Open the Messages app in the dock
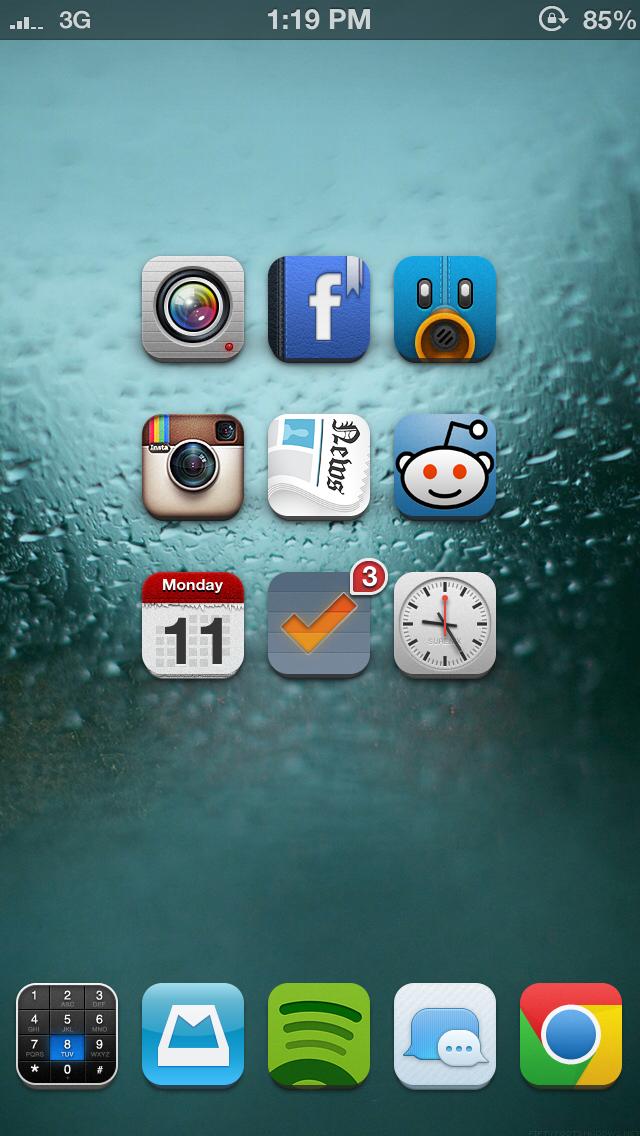This screenshot has width=640, height=1136. (x=445, y=1035)
